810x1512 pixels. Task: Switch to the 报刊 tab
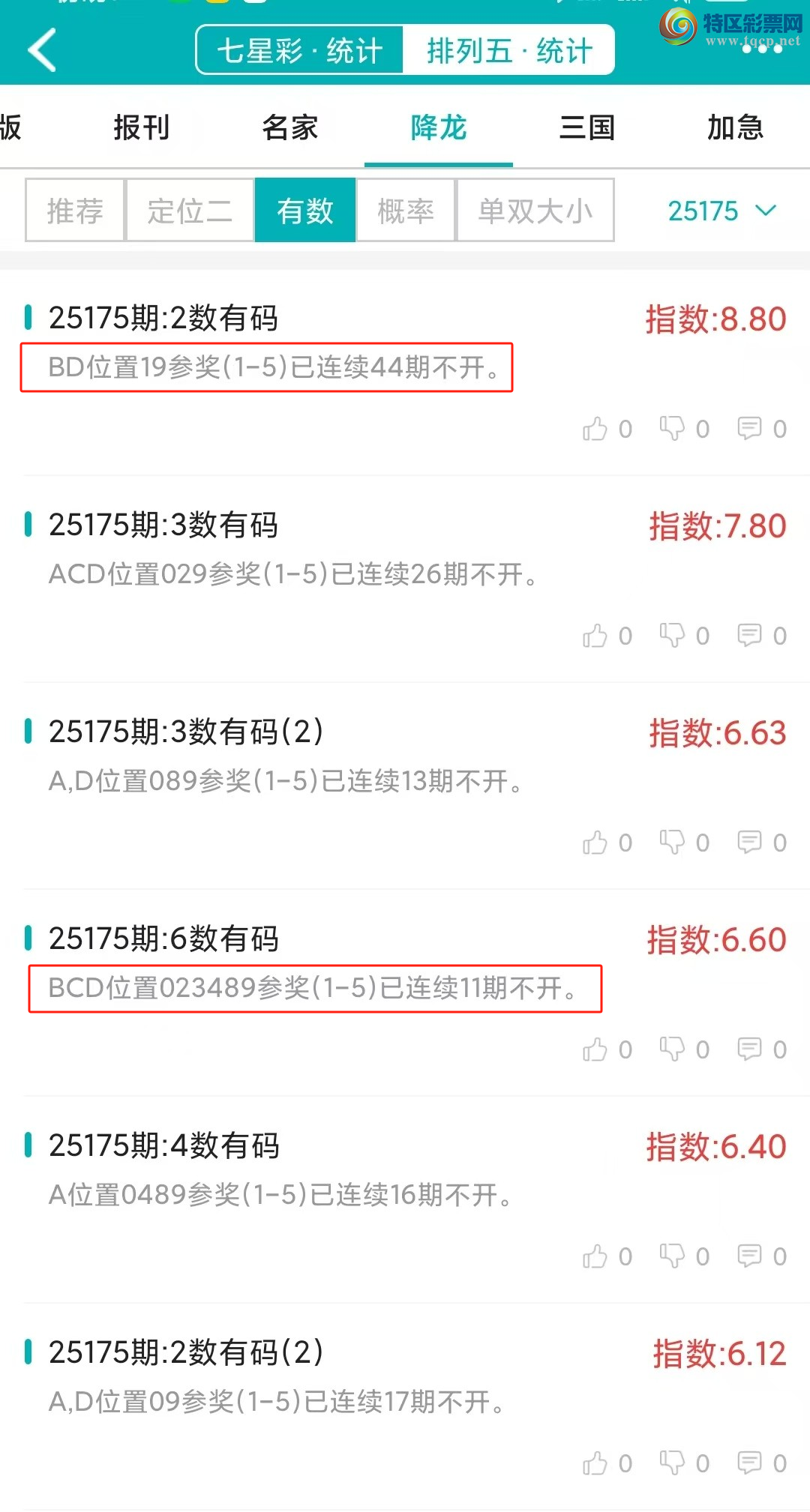[x=141, y=127]
